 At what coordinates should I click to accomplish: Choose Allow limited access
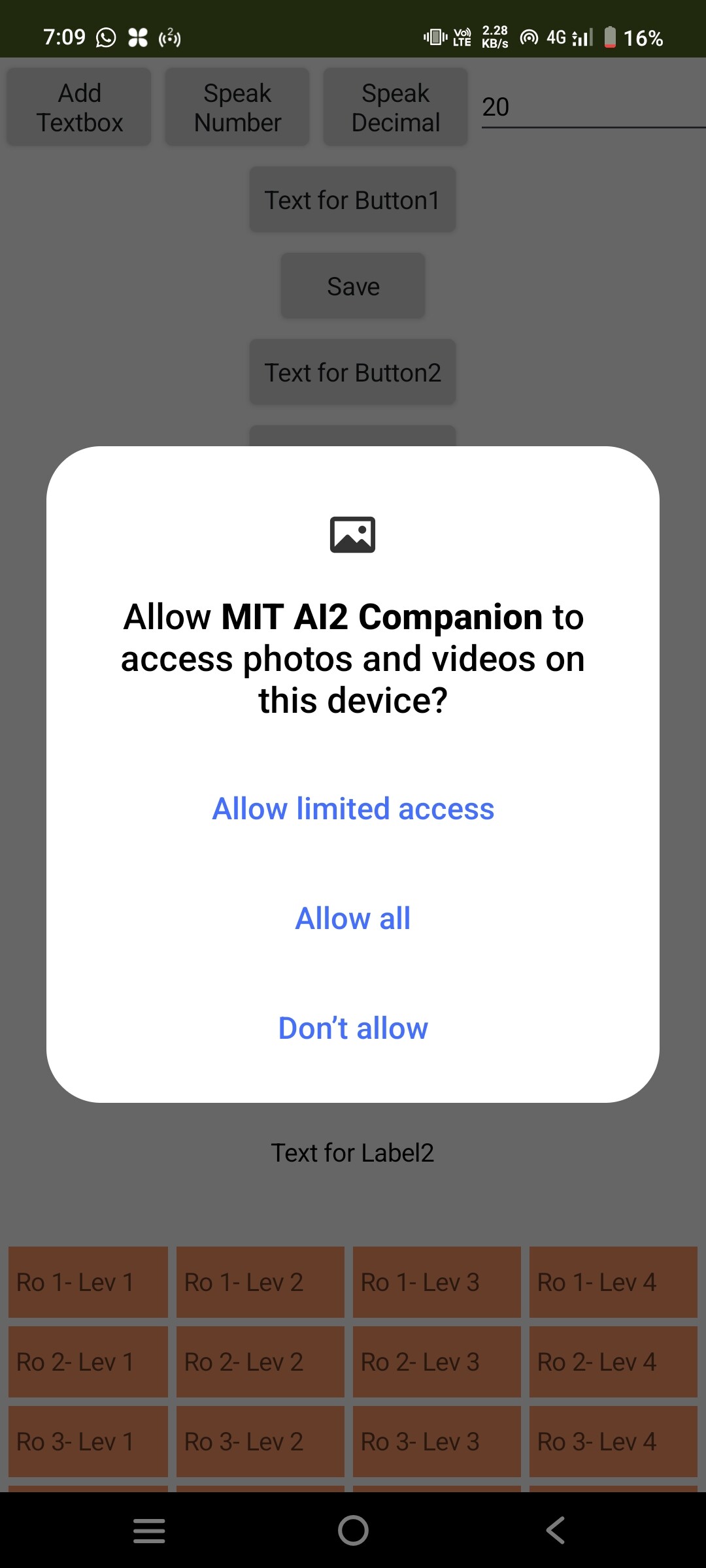pos(353,809)
